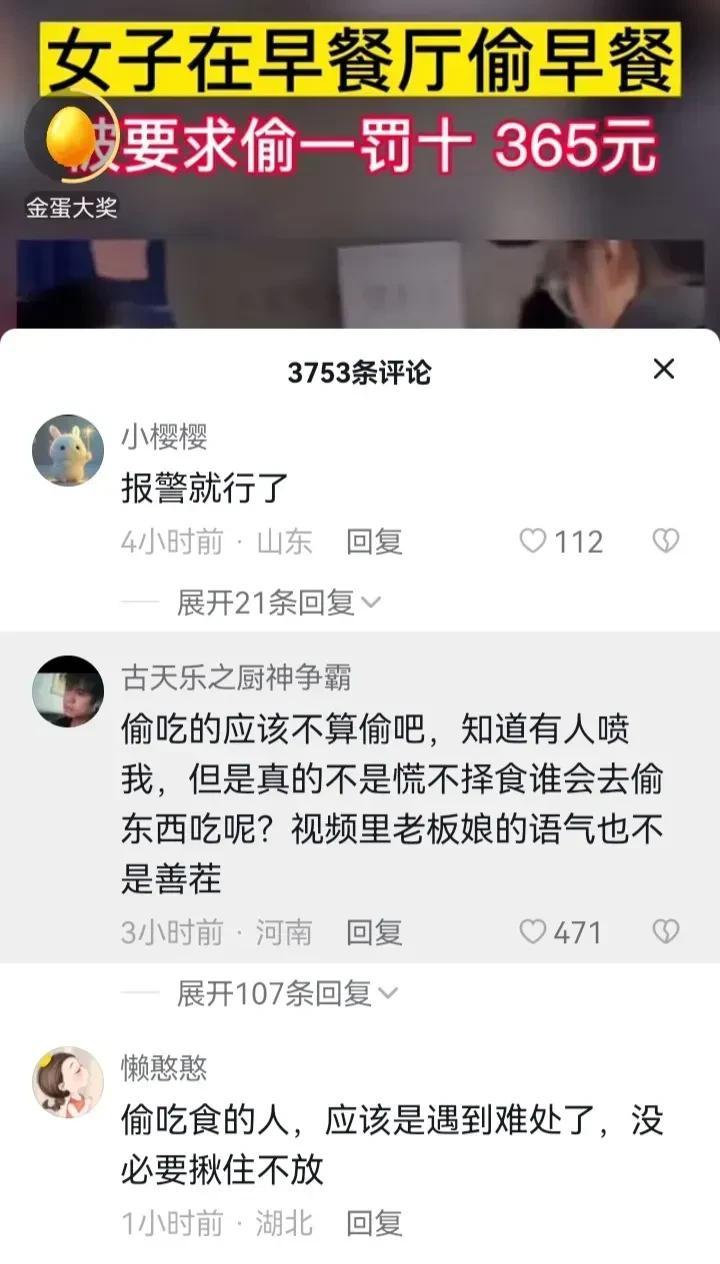View 懒憨憨's profile via username
The image size is (720, 1264).
164,1068
